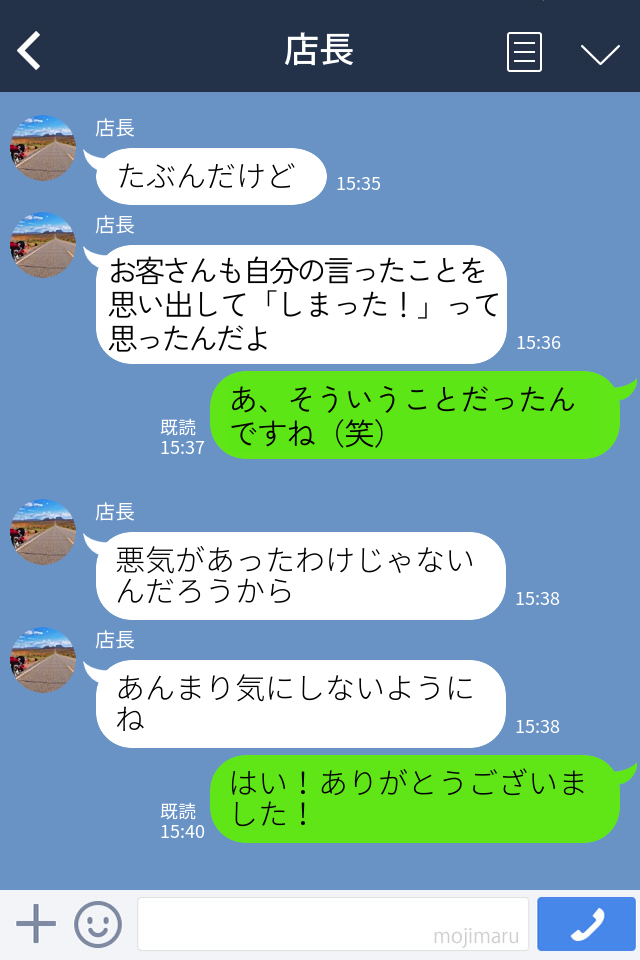Open the plus attachment menu
640x960 pixels.
click(36, 923)
